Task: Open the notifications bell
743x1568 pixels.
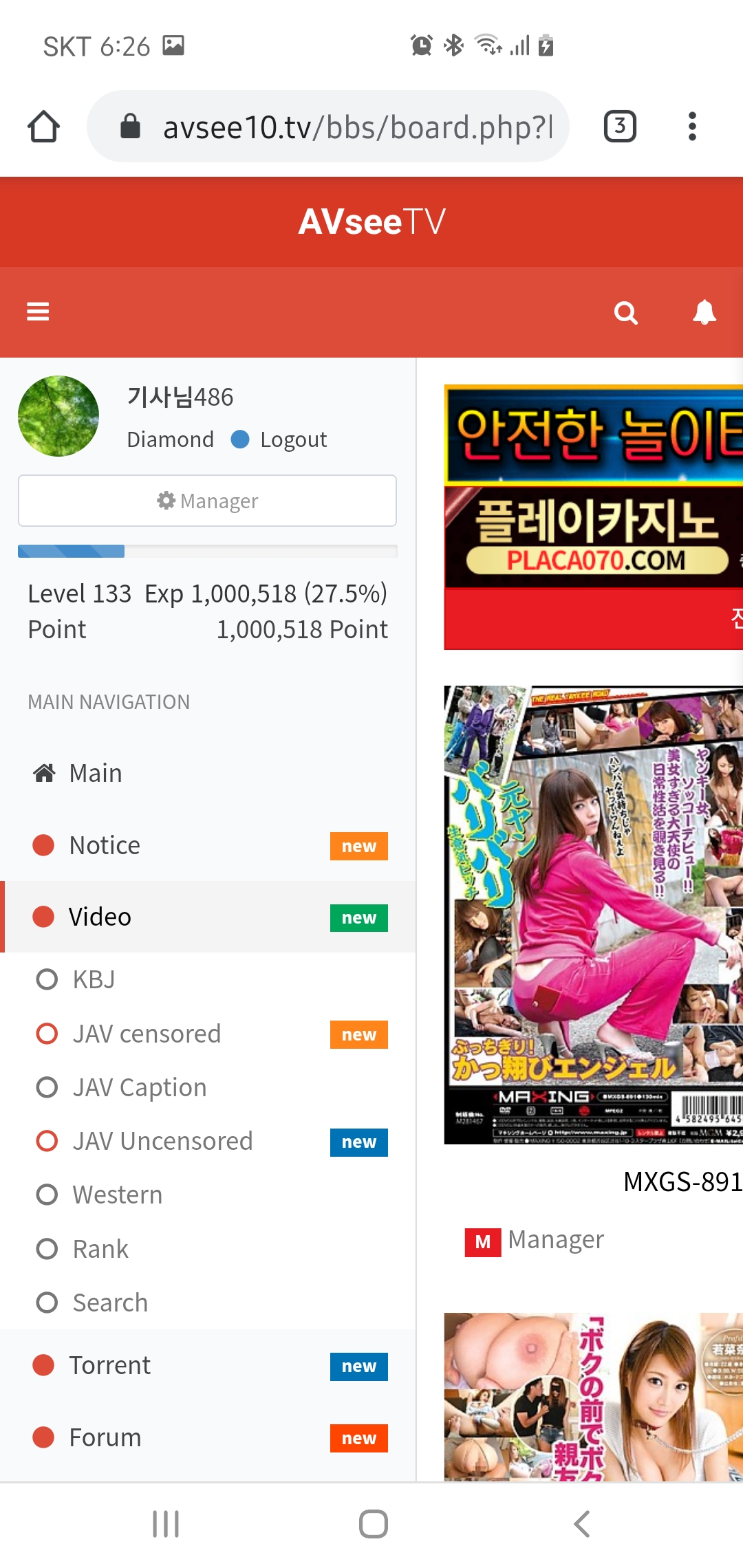Action: point(704,312)
